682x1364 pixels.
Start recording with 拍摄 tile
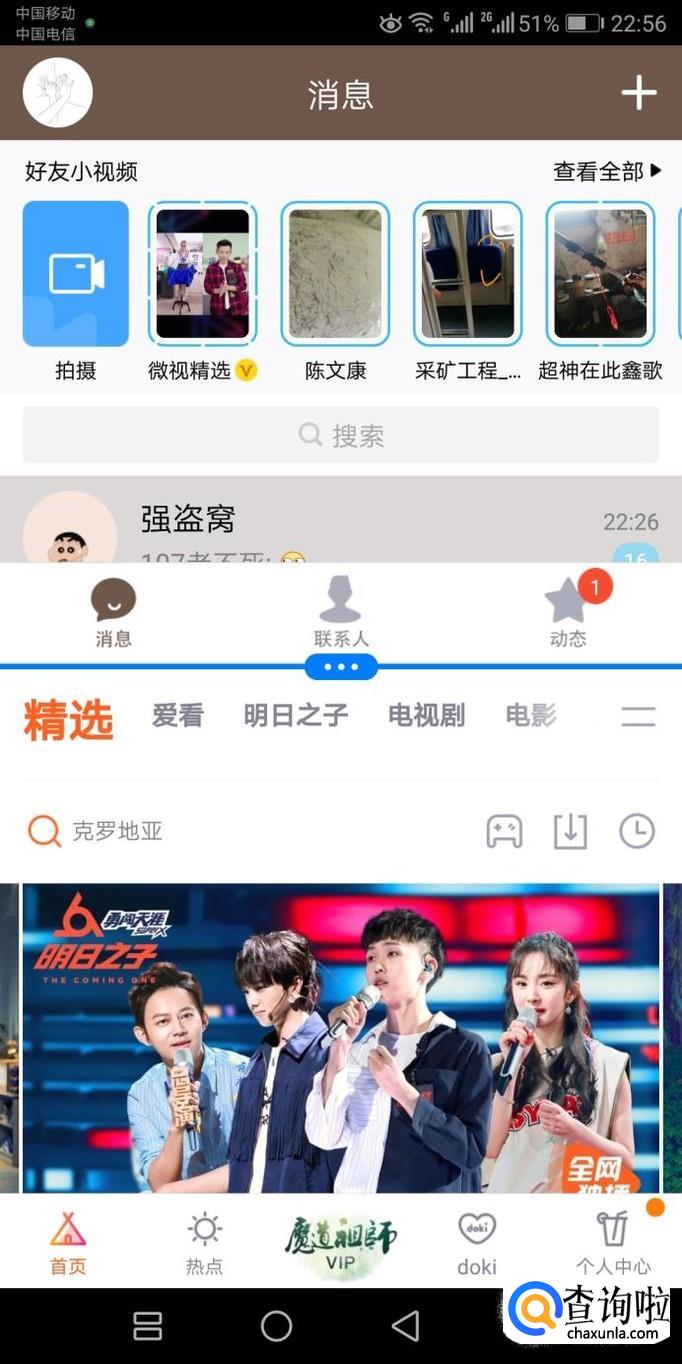point(76,274)
